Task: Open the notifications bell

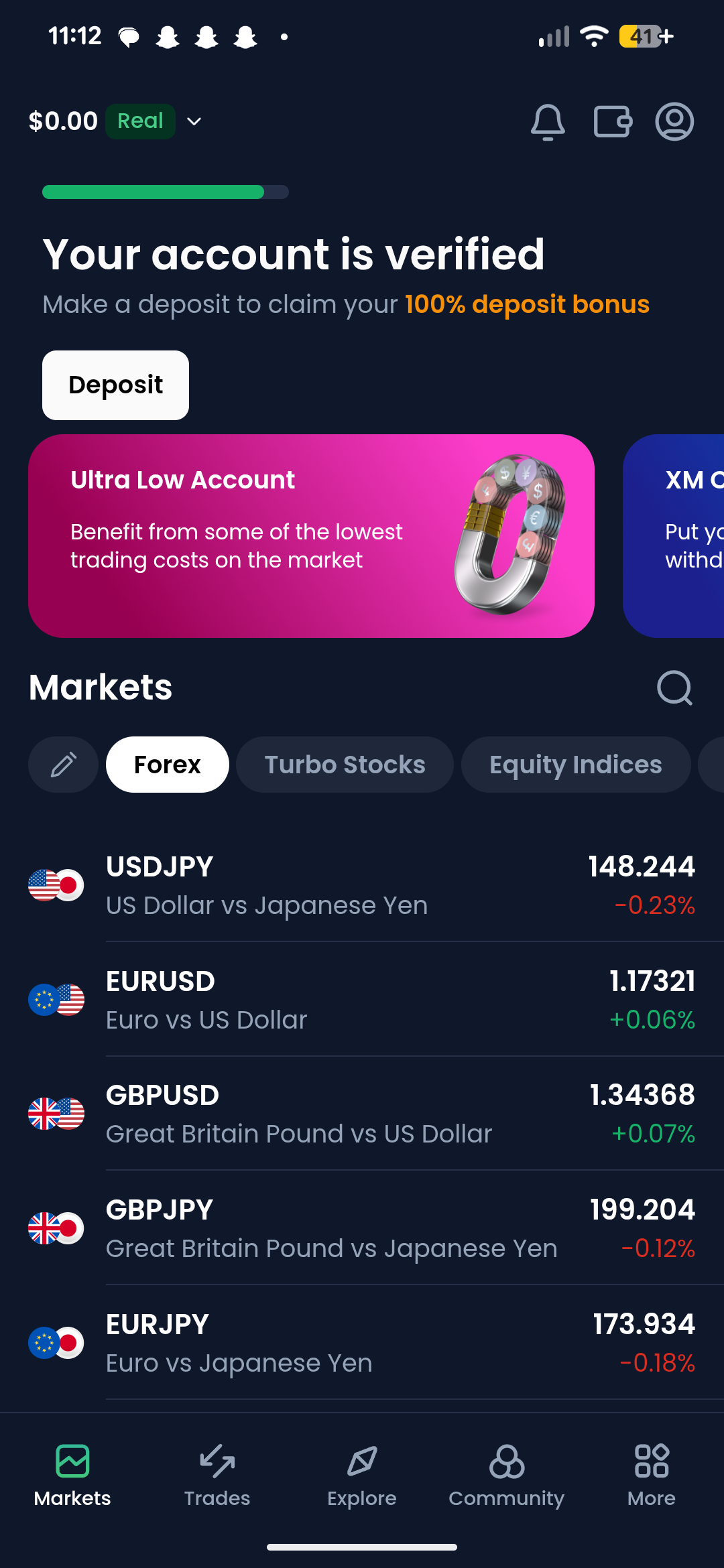Action: click(x=548, y=122)
